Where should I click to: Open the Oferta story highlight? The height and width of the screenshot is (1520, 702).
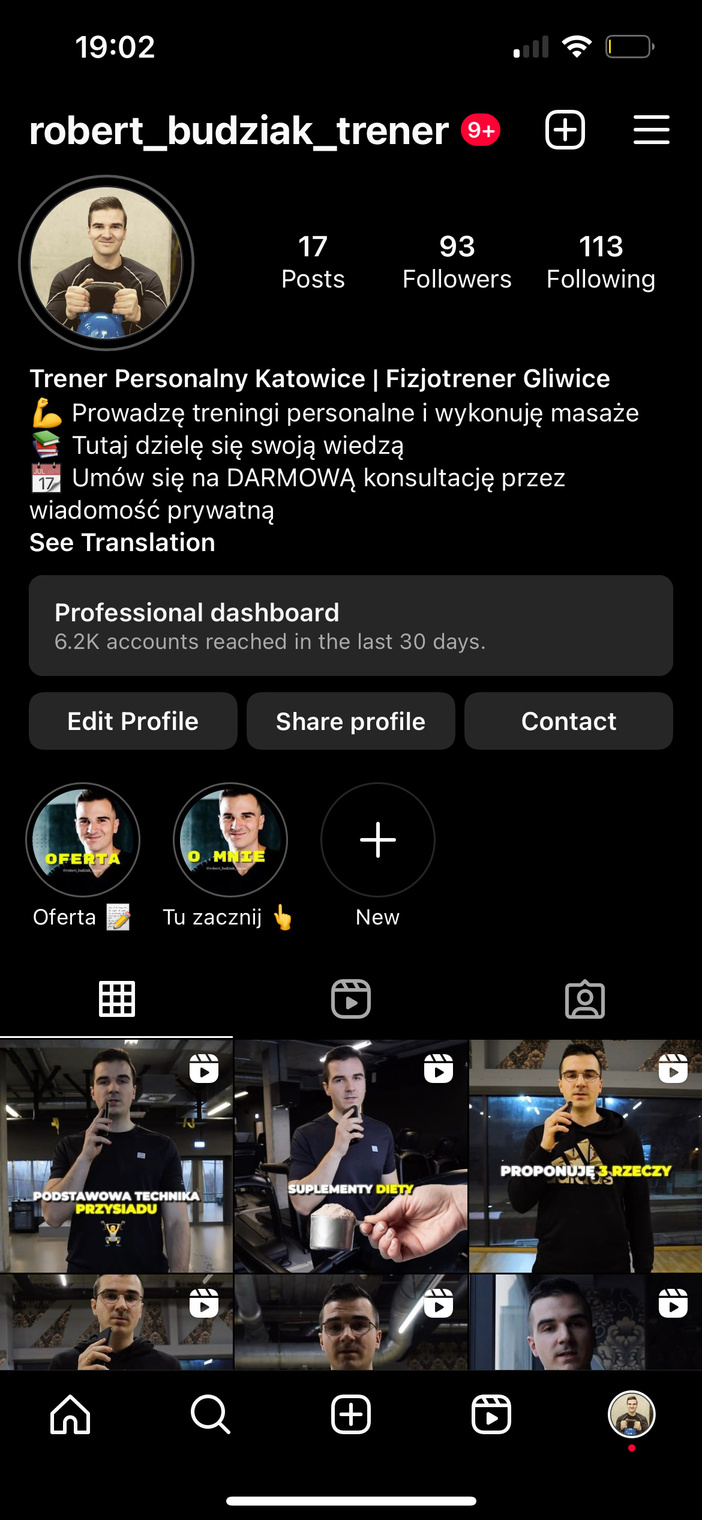click(82, 840)
